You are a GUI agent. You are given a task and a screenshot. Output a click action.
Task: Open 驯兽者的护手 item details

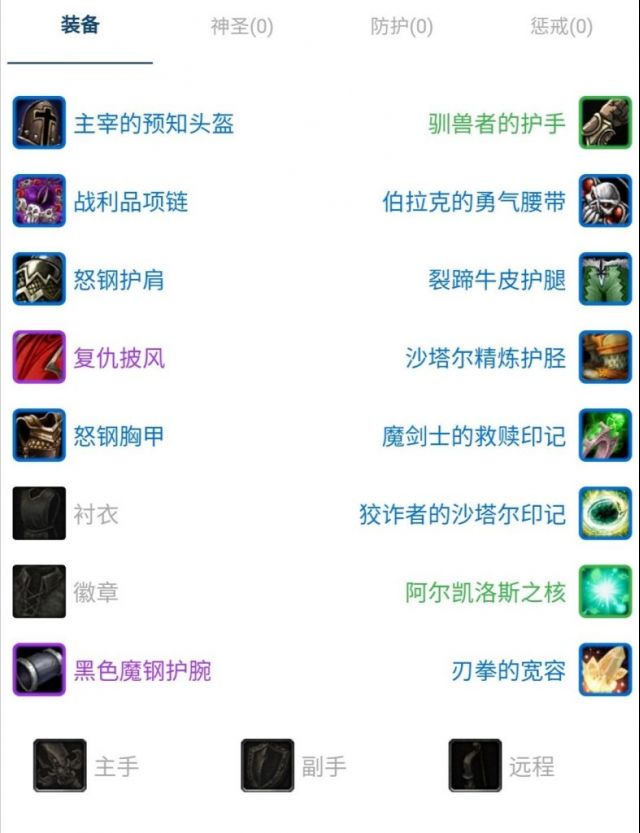pyautogui.click(x=497, y=124)
